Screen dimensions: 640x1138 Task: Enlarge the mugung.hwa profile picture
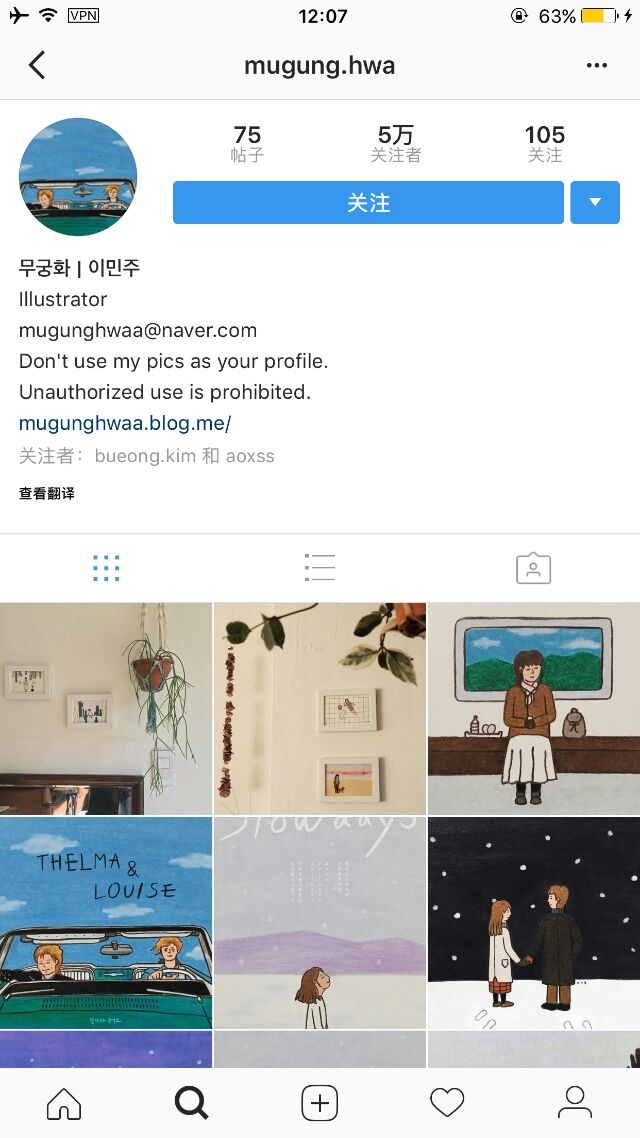(78, 177)
